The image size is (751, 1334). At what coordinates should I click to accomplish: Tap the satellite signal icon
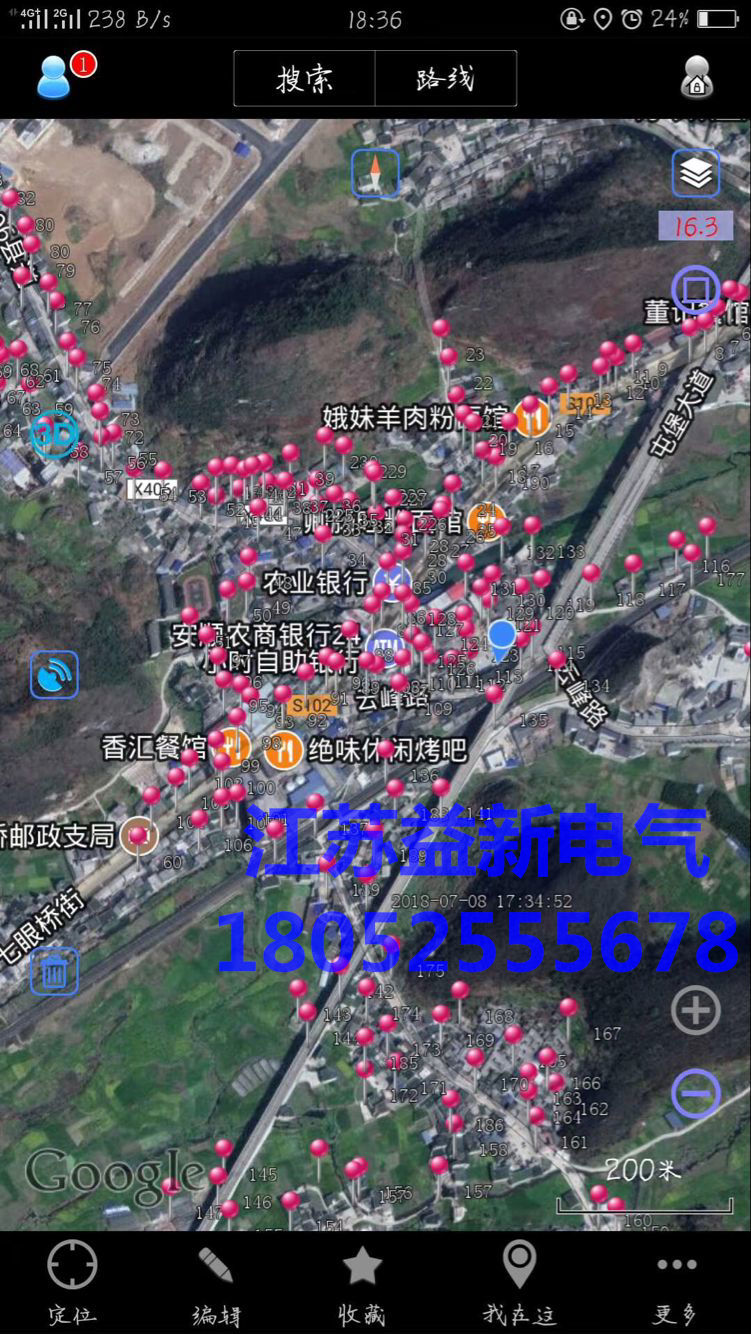(54, 675)
